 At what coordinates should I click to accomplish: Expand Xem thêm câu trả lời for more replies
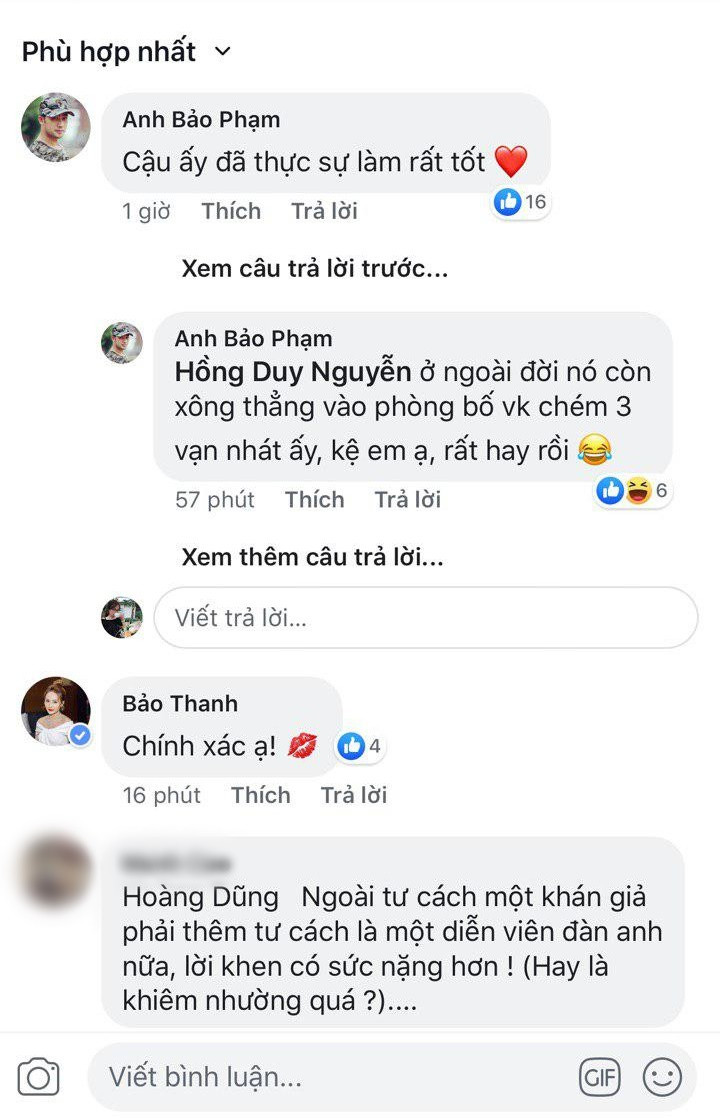tap(314, 557)
